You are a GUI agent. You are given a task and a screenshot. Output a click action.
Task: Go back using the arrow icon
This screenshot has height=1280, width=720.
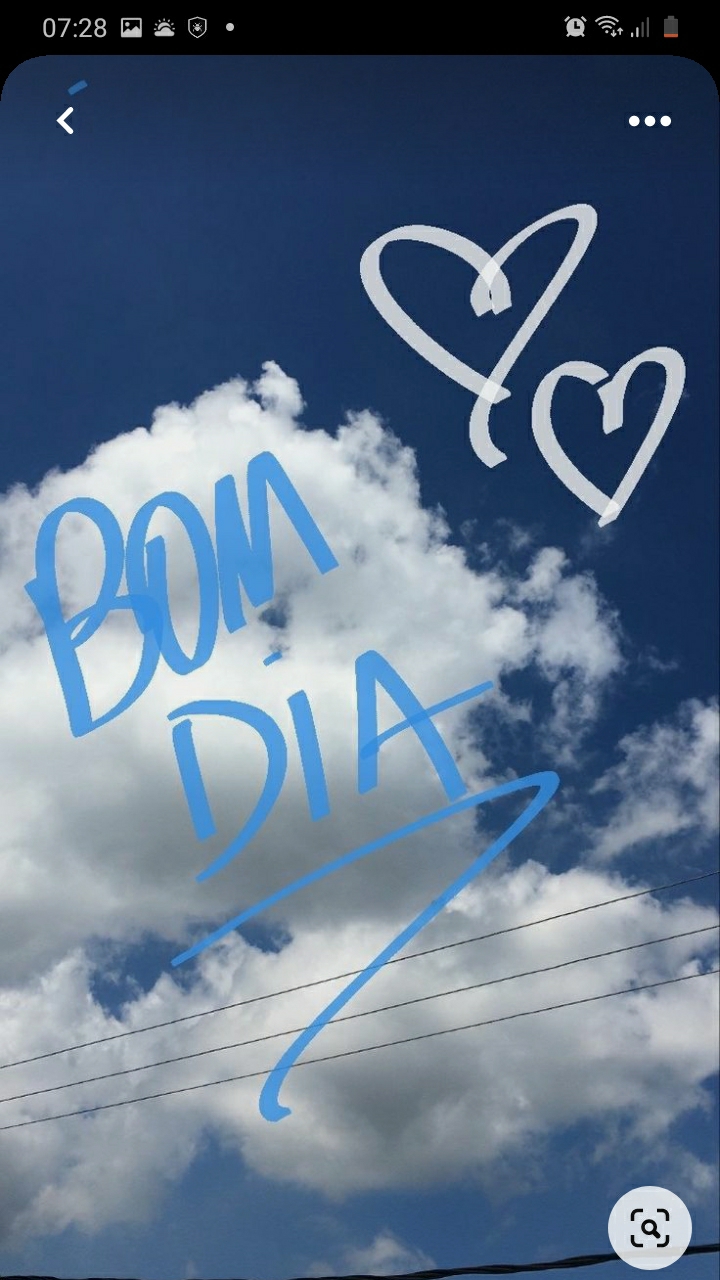[x=66, y=121]
